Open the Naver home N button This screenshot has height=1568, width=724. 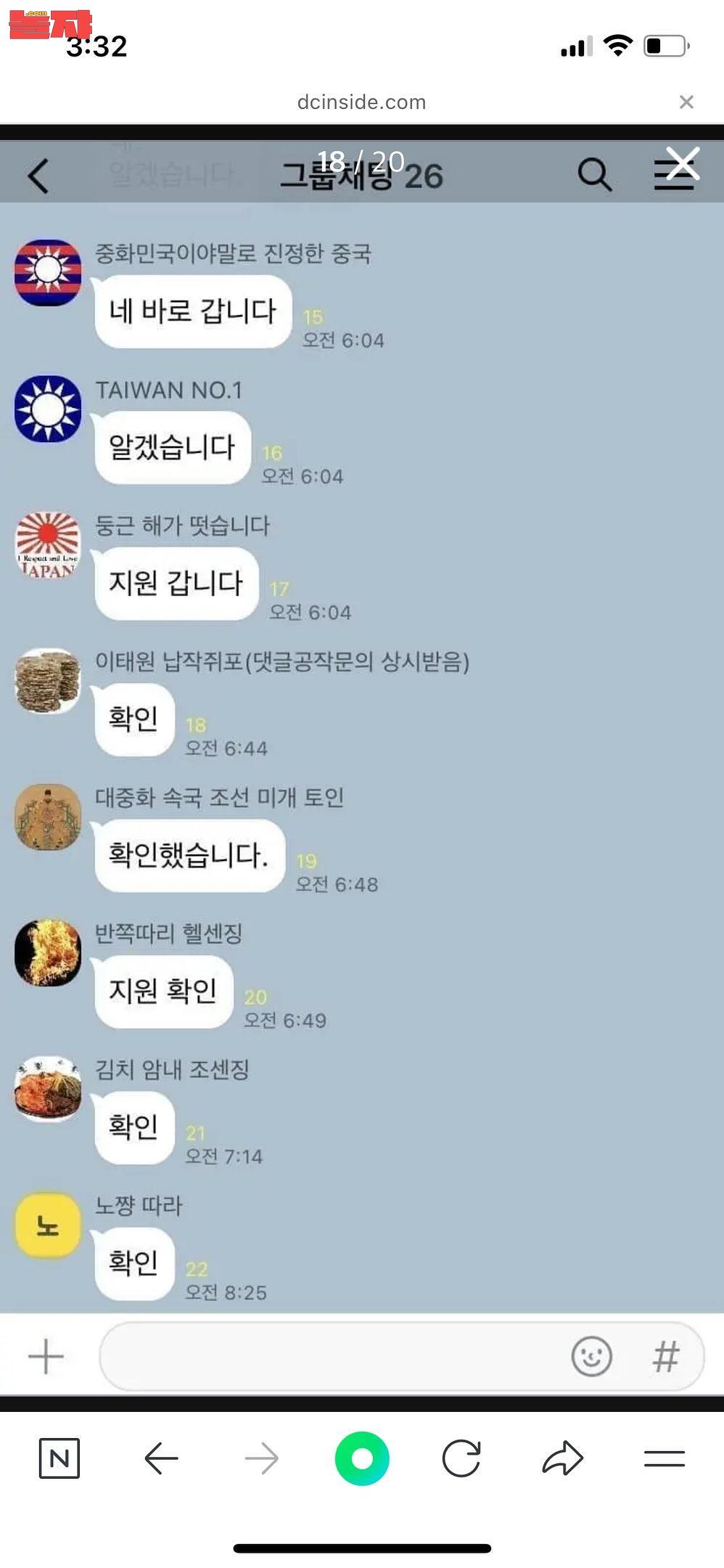59,1458
